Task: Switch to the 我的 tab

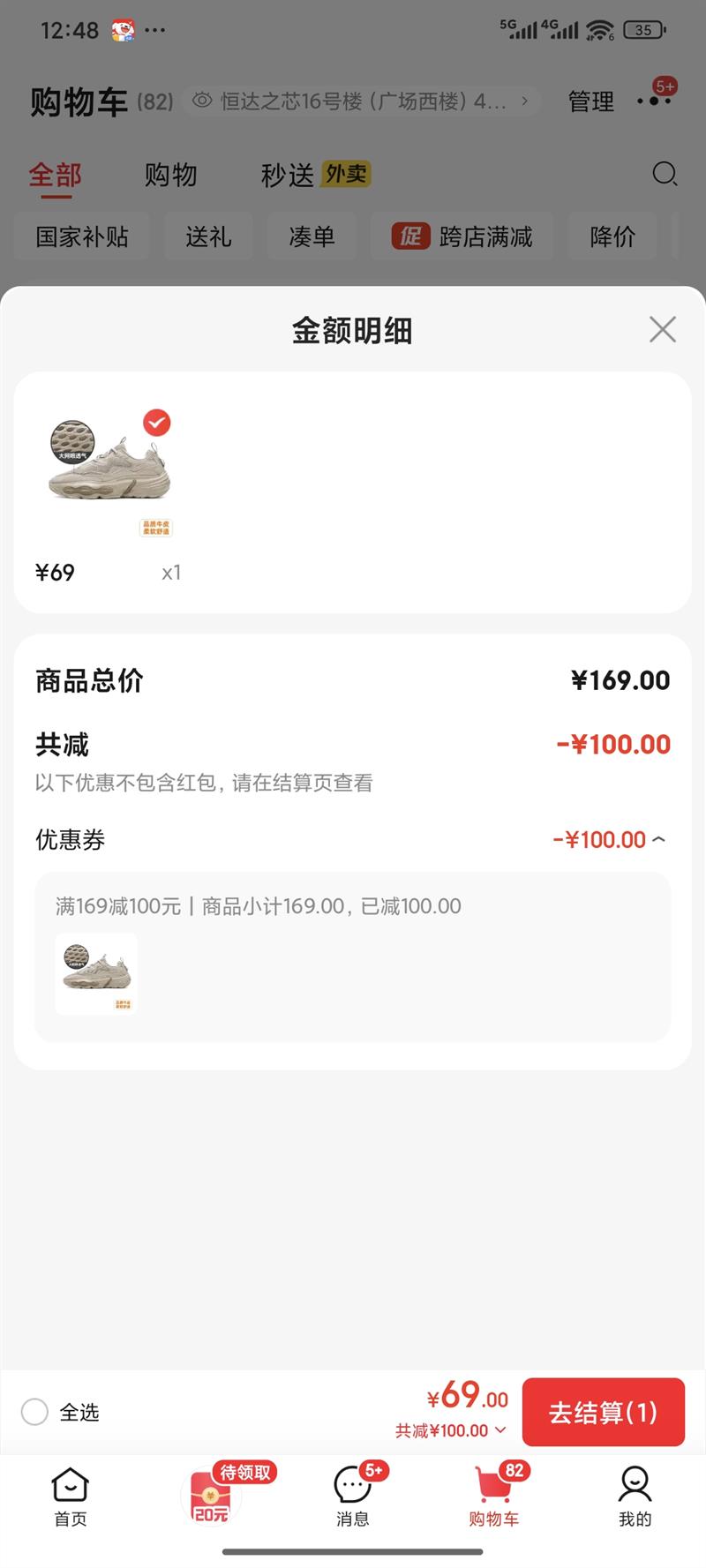Action: (x=635, y=1496)
